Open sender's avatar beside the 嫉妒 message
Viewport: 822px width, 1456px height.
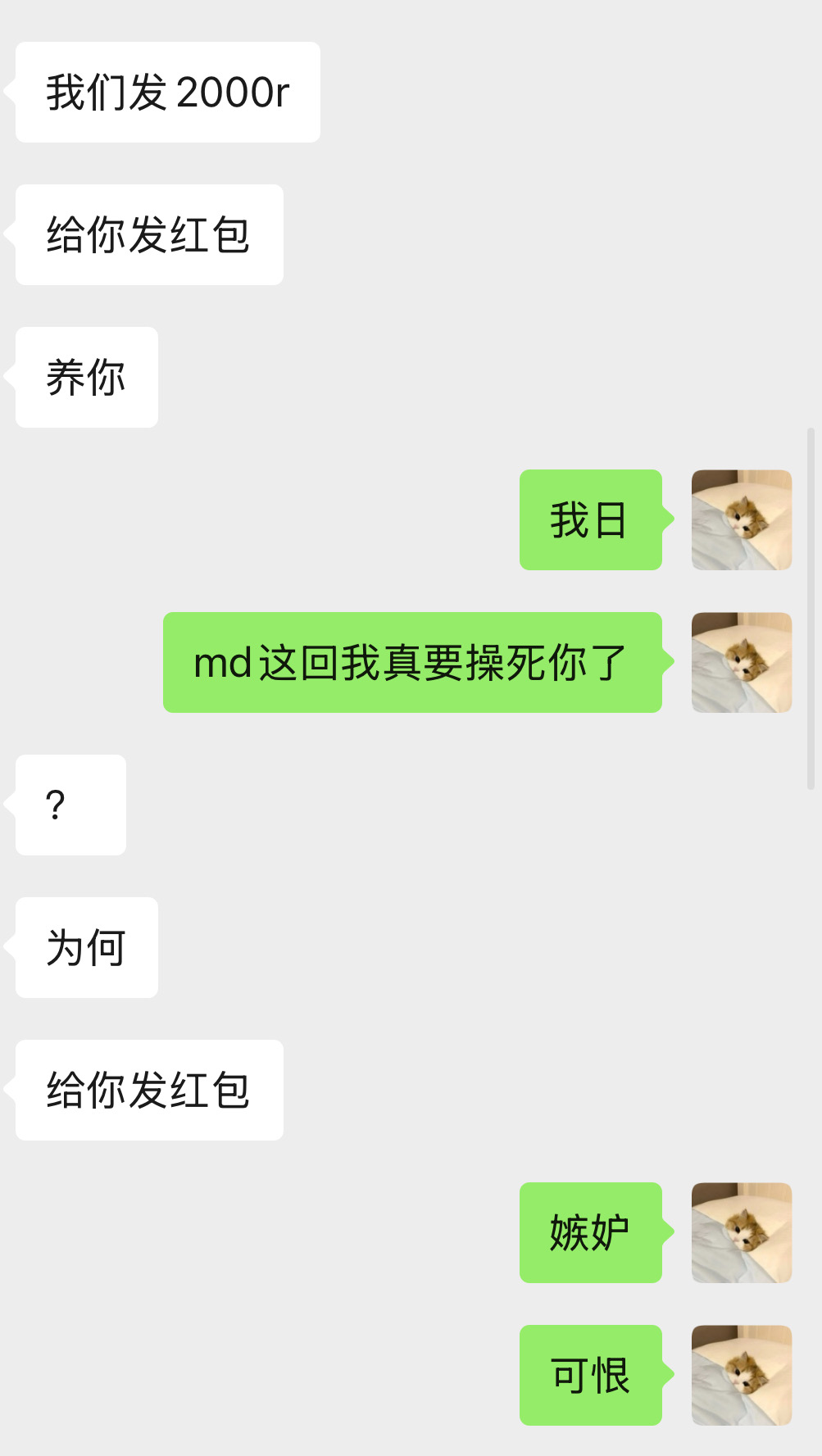(x=742, y=1232)
